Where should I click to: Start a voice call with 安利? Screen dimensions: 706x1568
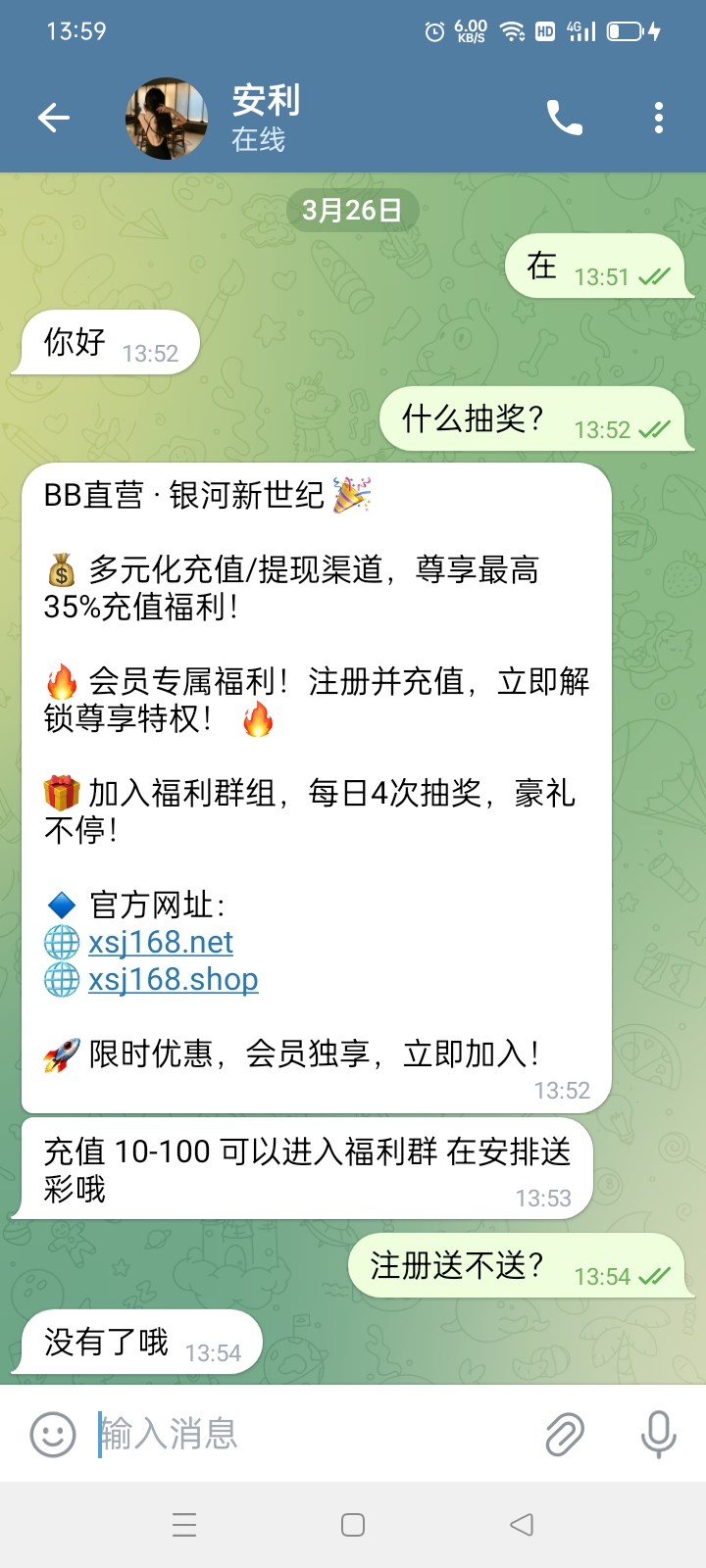(564, 119)
